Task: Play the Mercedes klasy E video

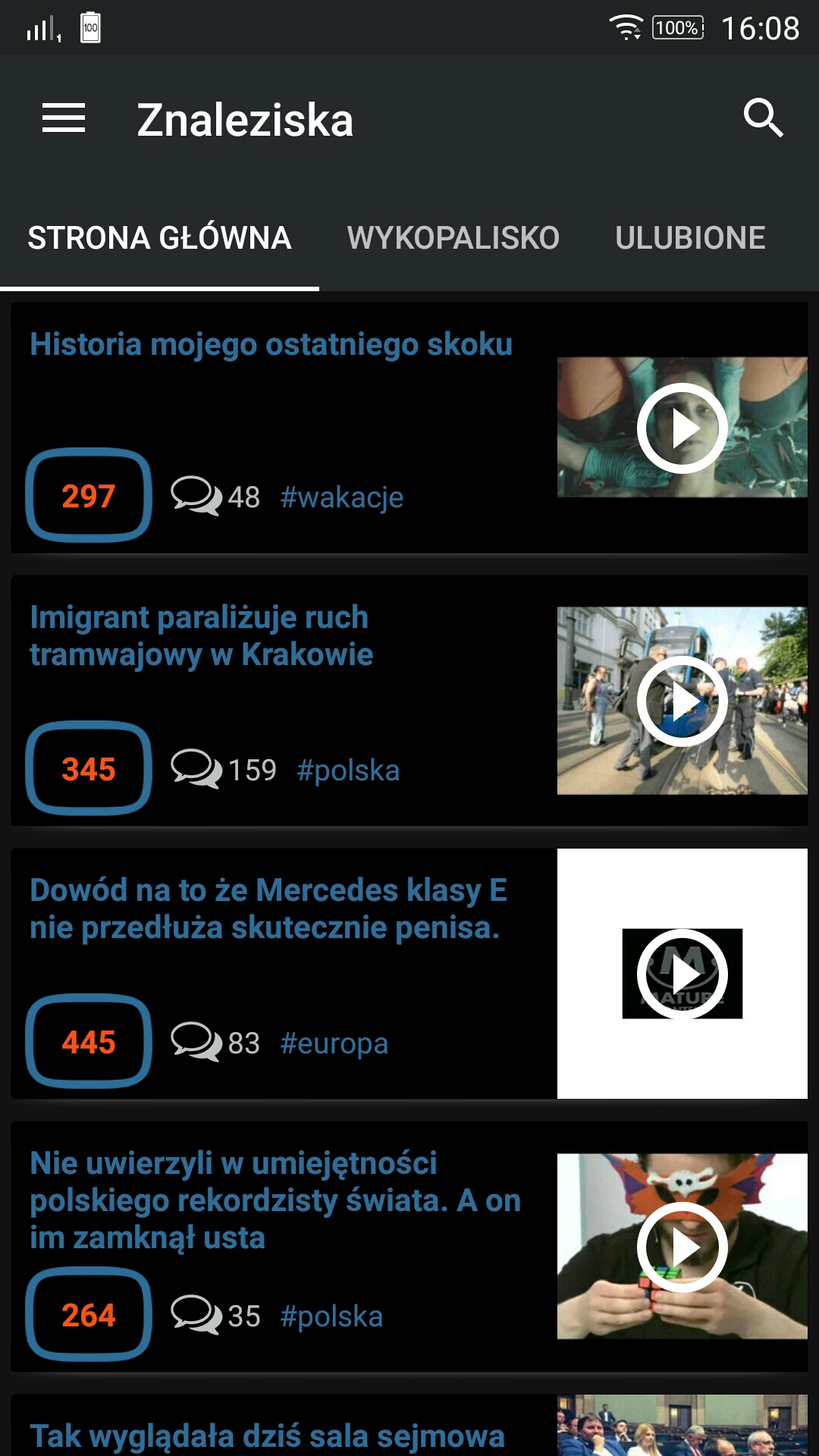Action: pyautogui.click(x=682, y=974)
